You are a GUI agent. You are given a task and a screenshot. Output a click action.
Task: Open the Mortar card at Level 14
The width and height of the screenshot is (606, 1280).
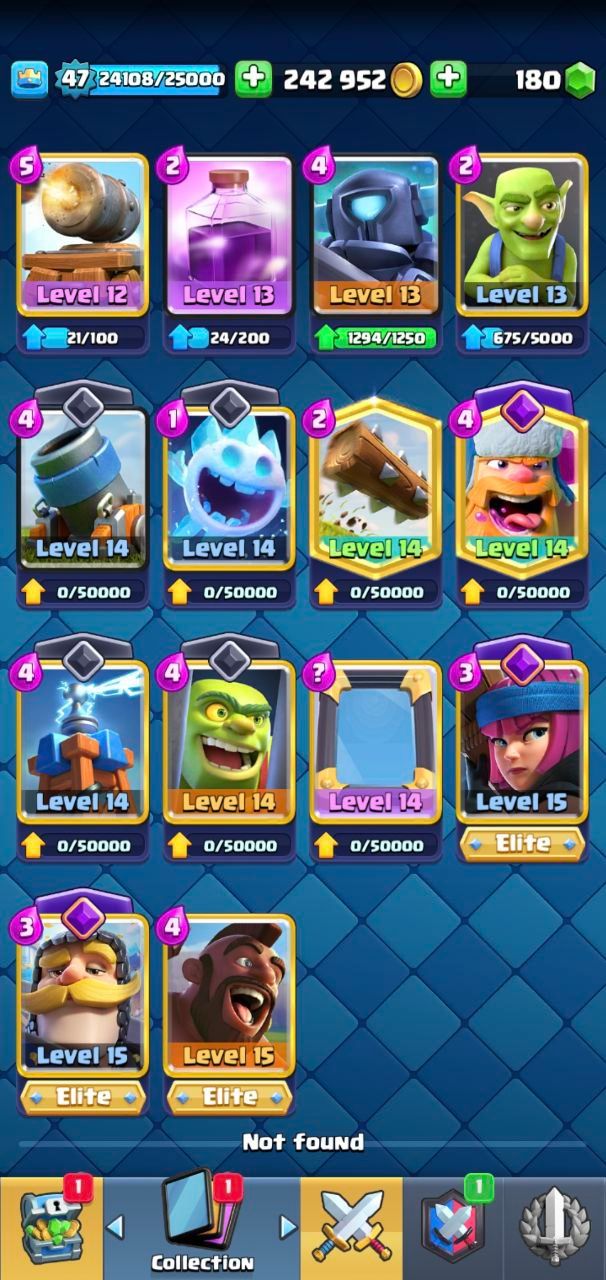point(83,488)
